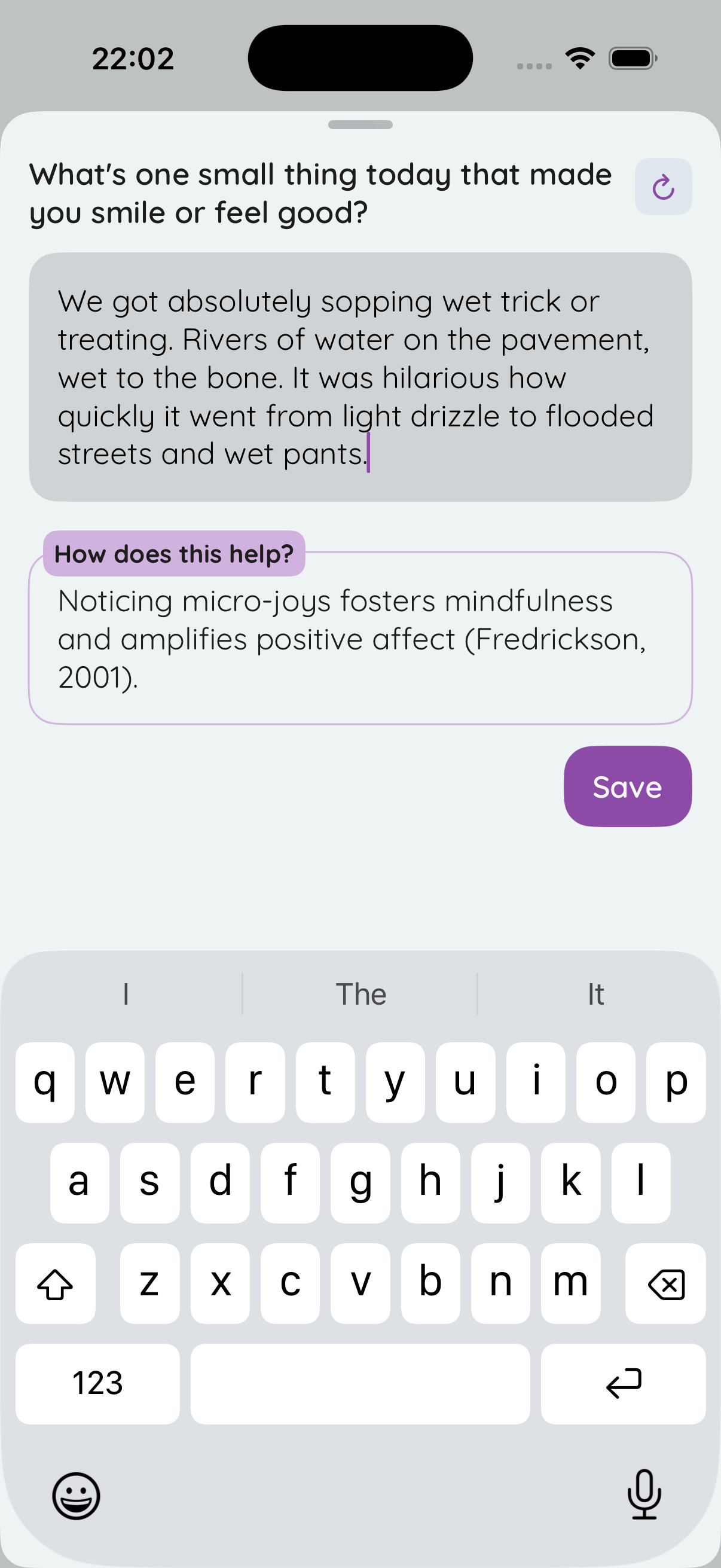This screenshot has width=721, height=1568.
Task: Tap the journal entry text field
Action: tap(359, 377)
